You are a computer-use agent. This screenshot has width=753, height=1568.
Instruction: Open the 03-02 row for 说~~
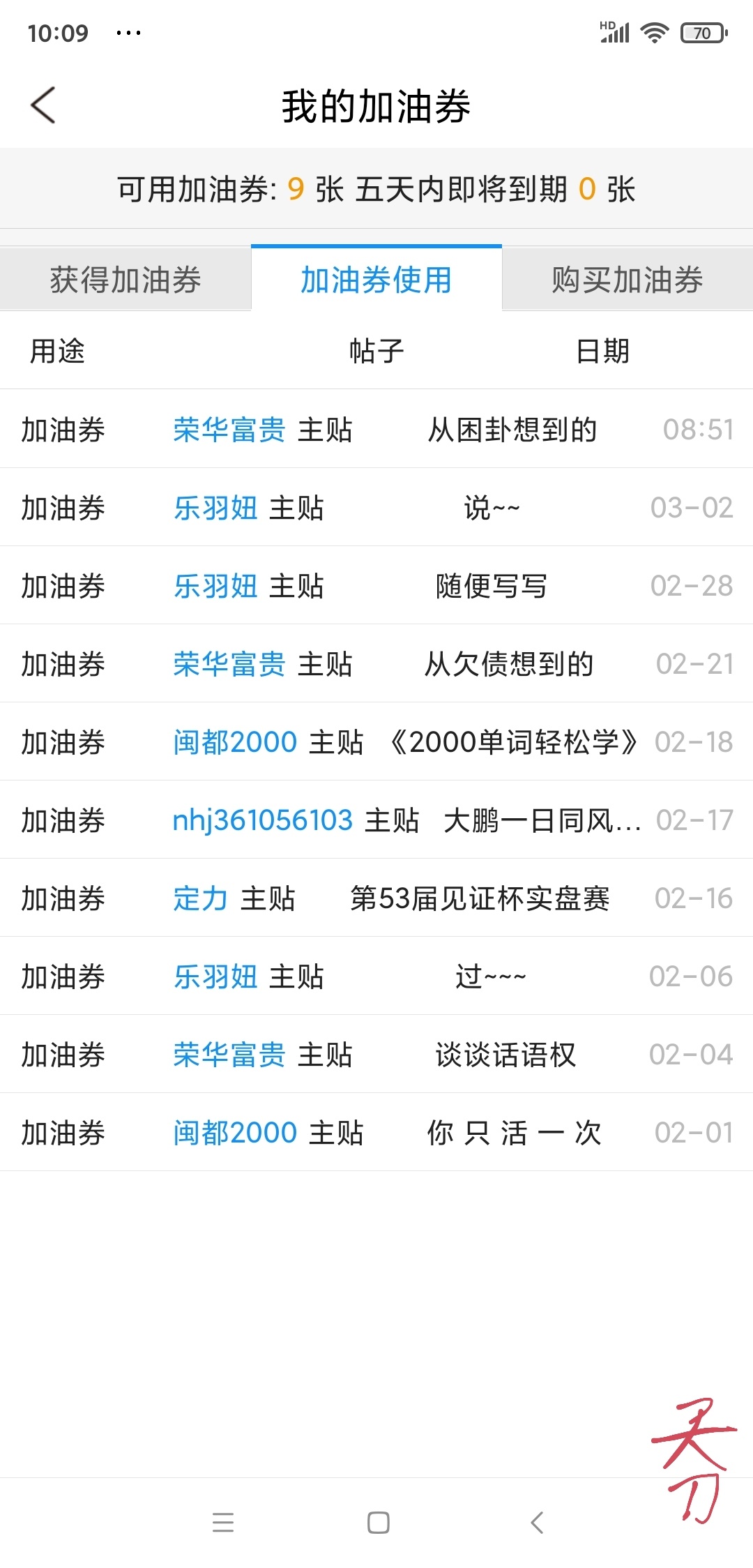(x=376, y=507)
